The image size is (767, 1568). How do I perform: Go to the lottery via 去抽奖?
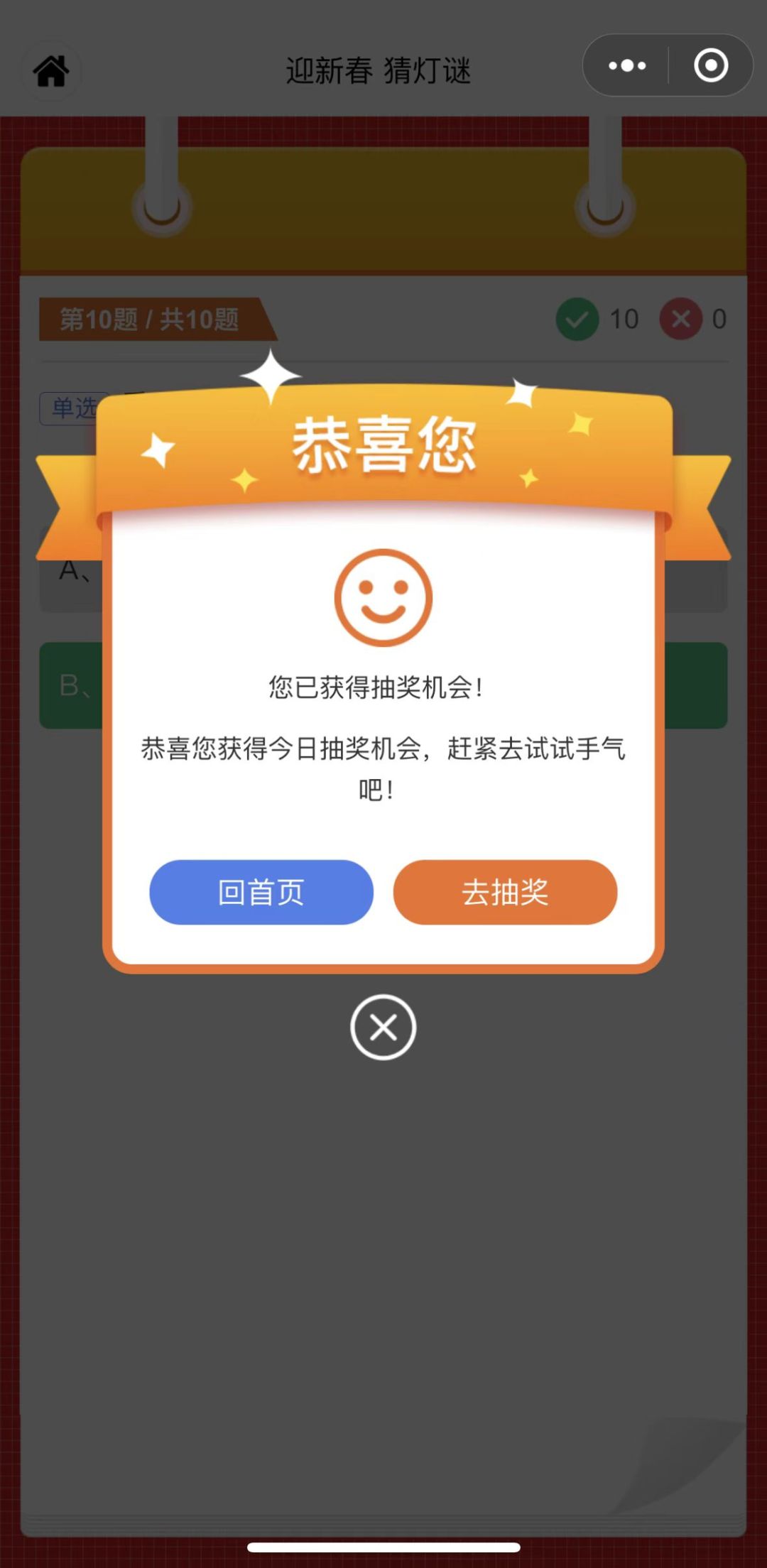505,892
